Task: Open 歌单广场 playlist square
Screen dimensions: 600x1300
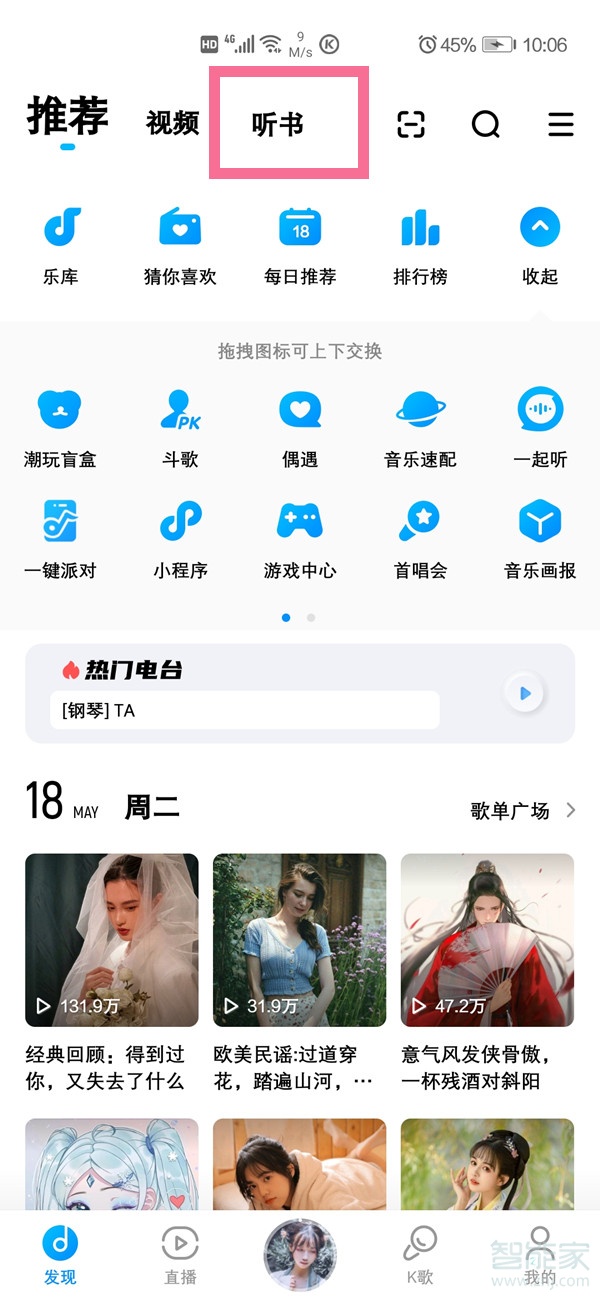Action: [522, 810]
